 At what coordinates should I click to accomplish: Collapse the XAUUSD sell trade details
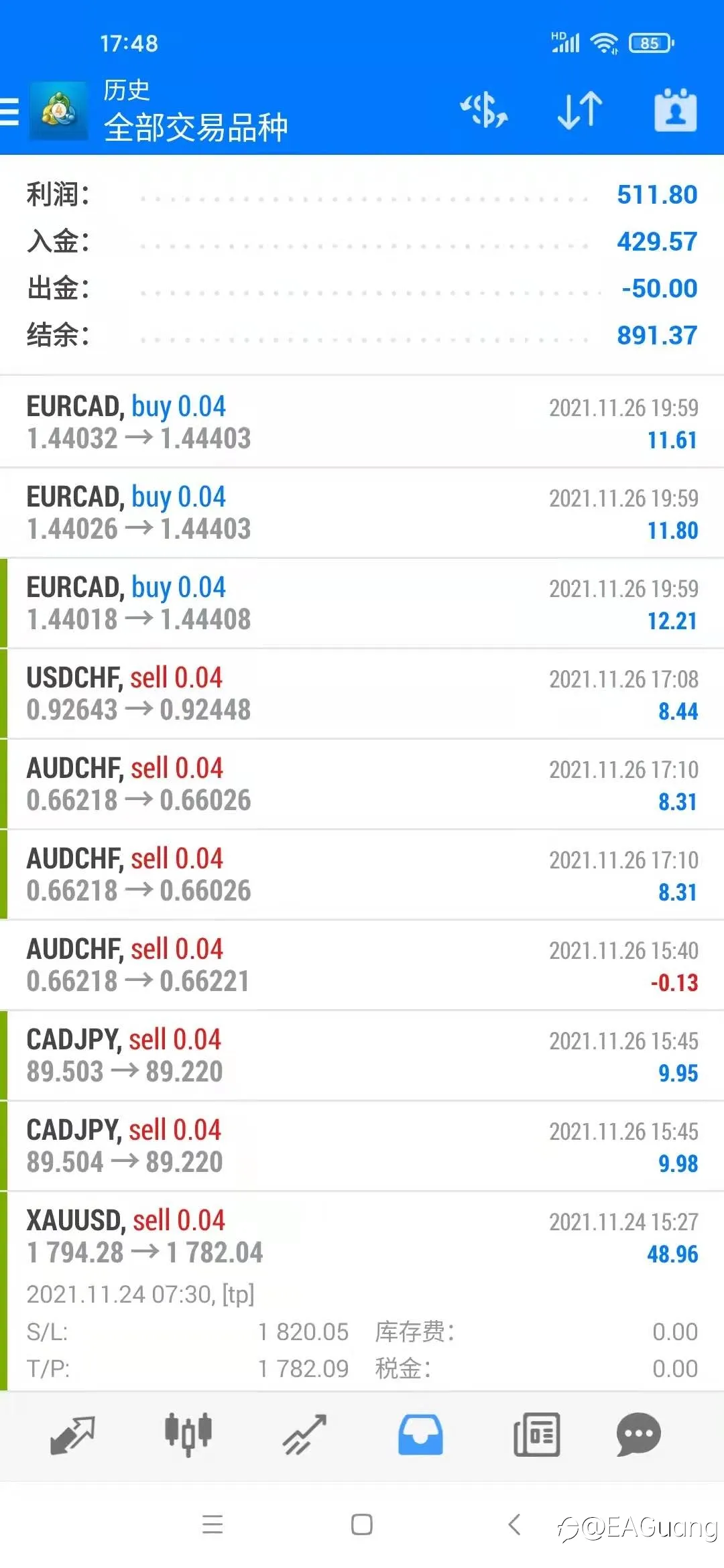[362, 1291]
